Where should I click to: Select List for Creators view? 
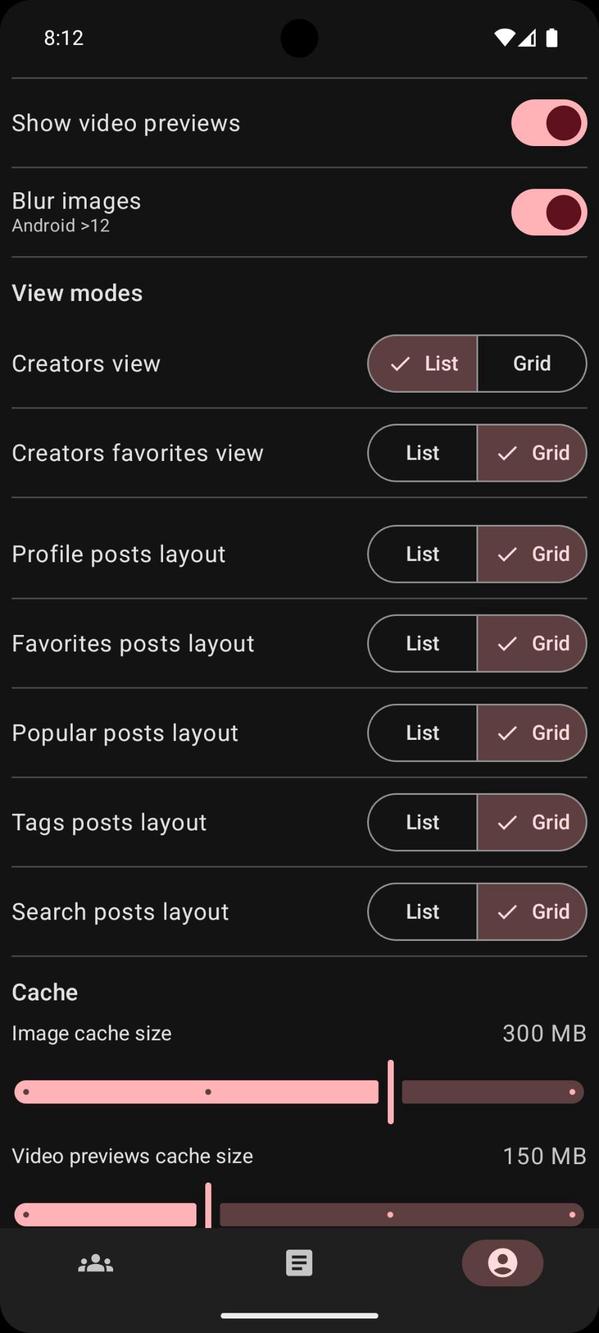coord(423,363)
